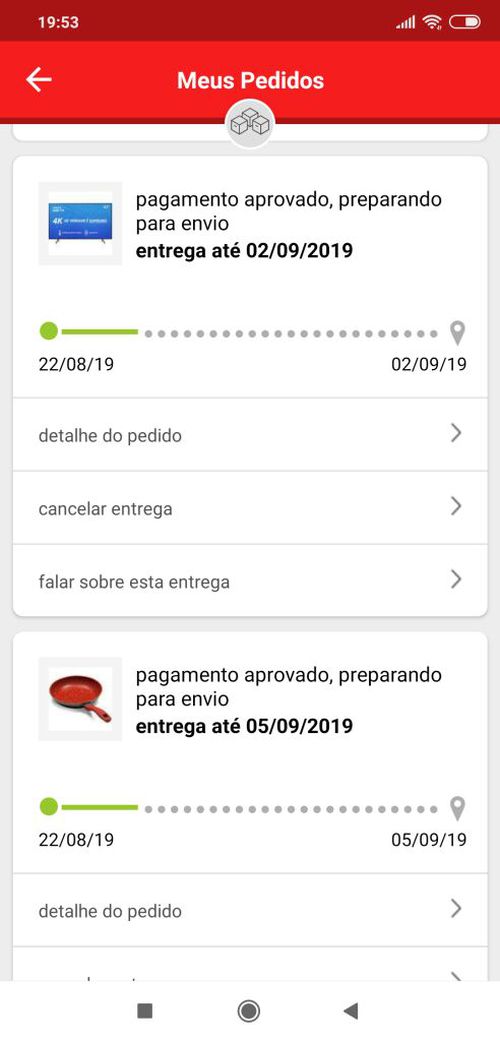The image size is (500, 1041).
Task: Tap the system home button
Action: 249,1010
